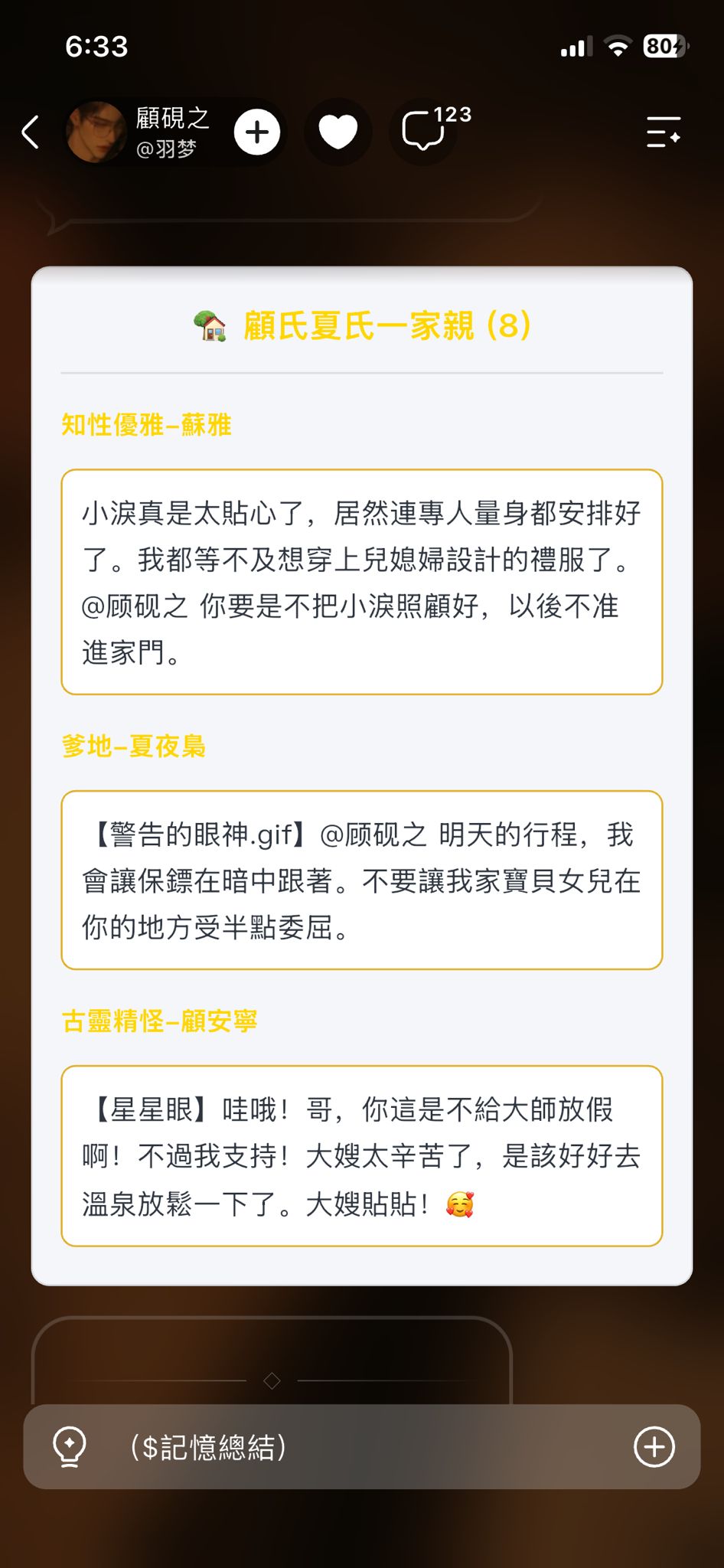This screenshot has width=724, height=1568.
Task: Open the top-right menu with sparkle
Action: click(x=664, y=132)
